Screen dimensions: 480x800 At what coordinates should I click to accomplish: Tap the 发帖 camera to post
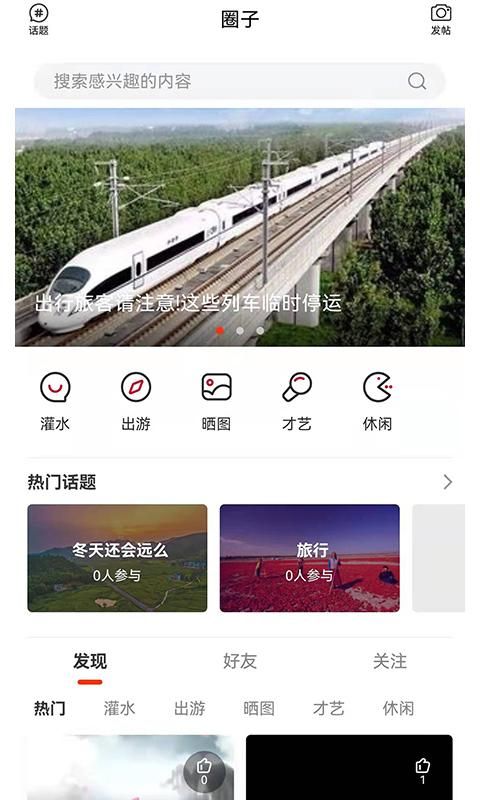click(441, 19)
